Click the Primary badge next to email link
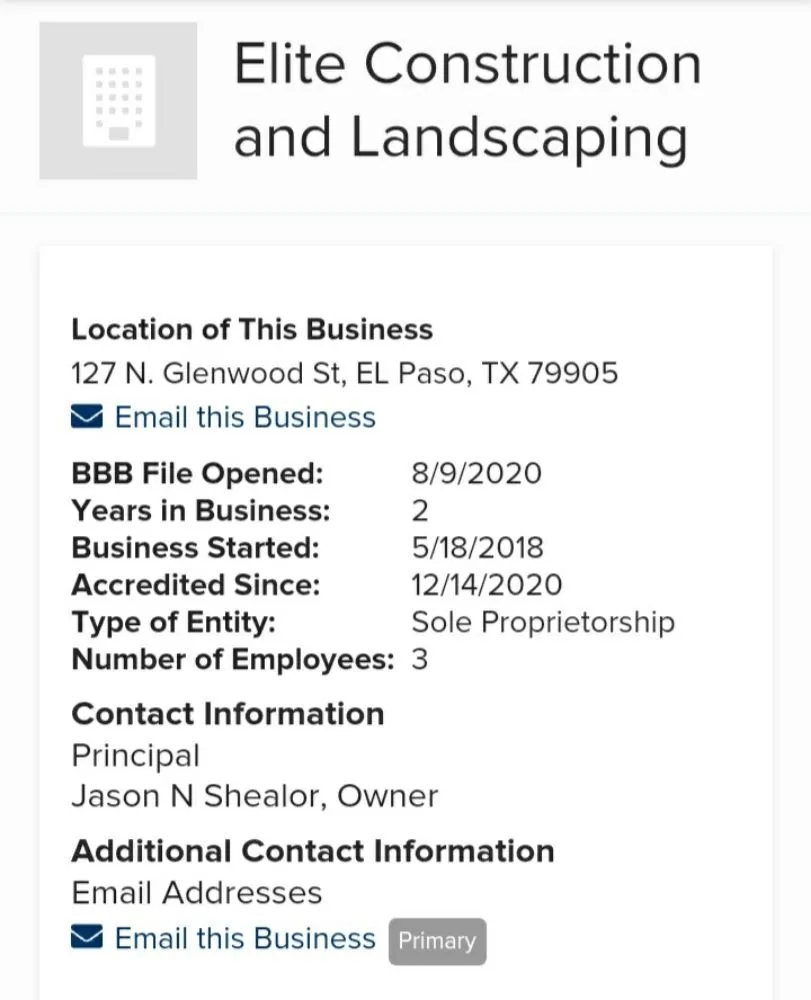 (x=437, y=940)
